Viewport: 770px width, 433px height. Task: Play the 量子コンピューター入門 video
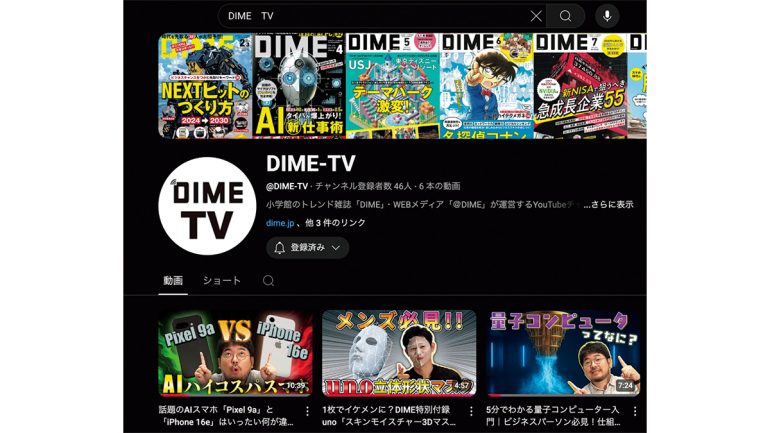[563, 353]
